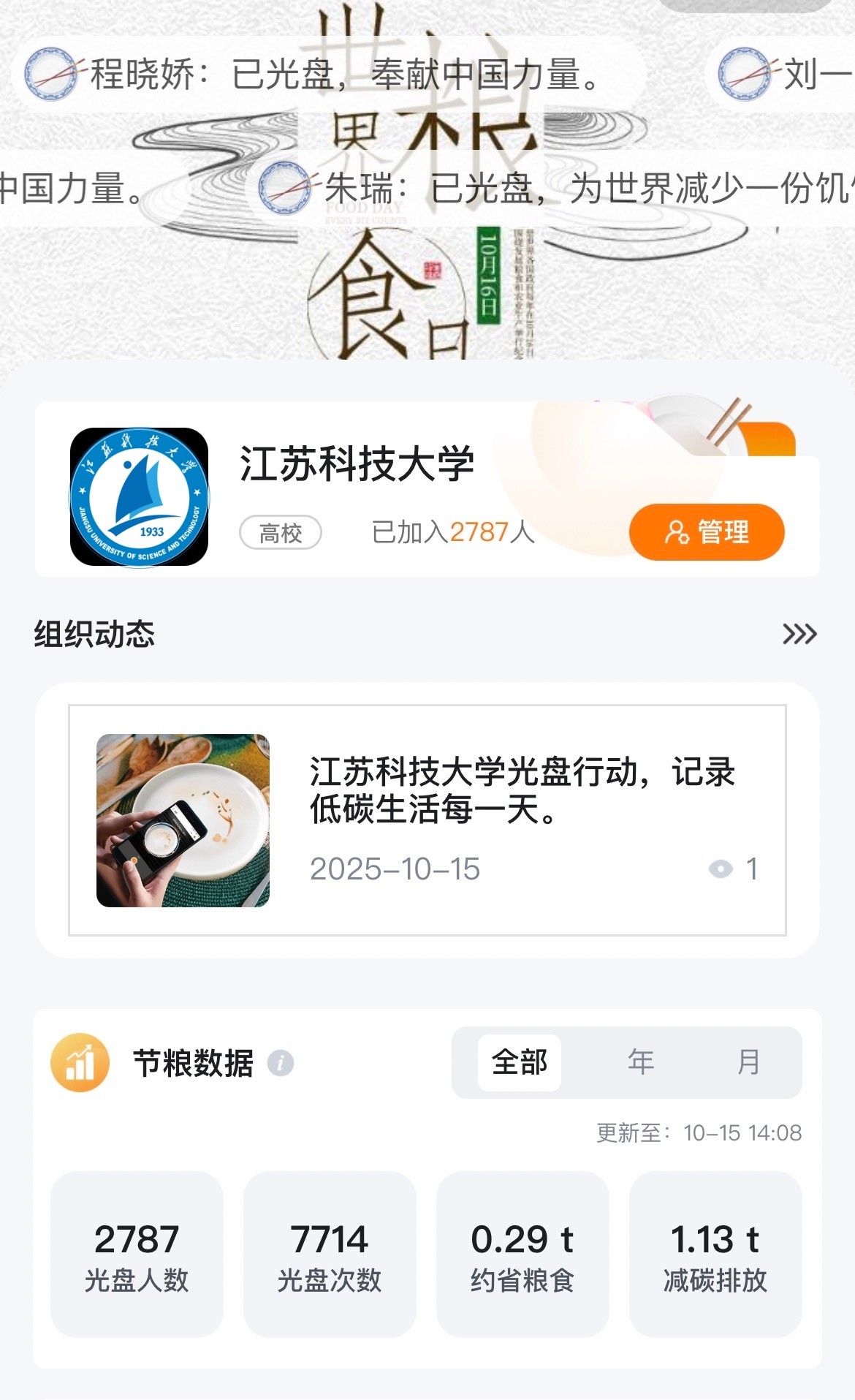Click the person icon inside the 管理 button
This screenshot has width=855, height=1400.
676,532
